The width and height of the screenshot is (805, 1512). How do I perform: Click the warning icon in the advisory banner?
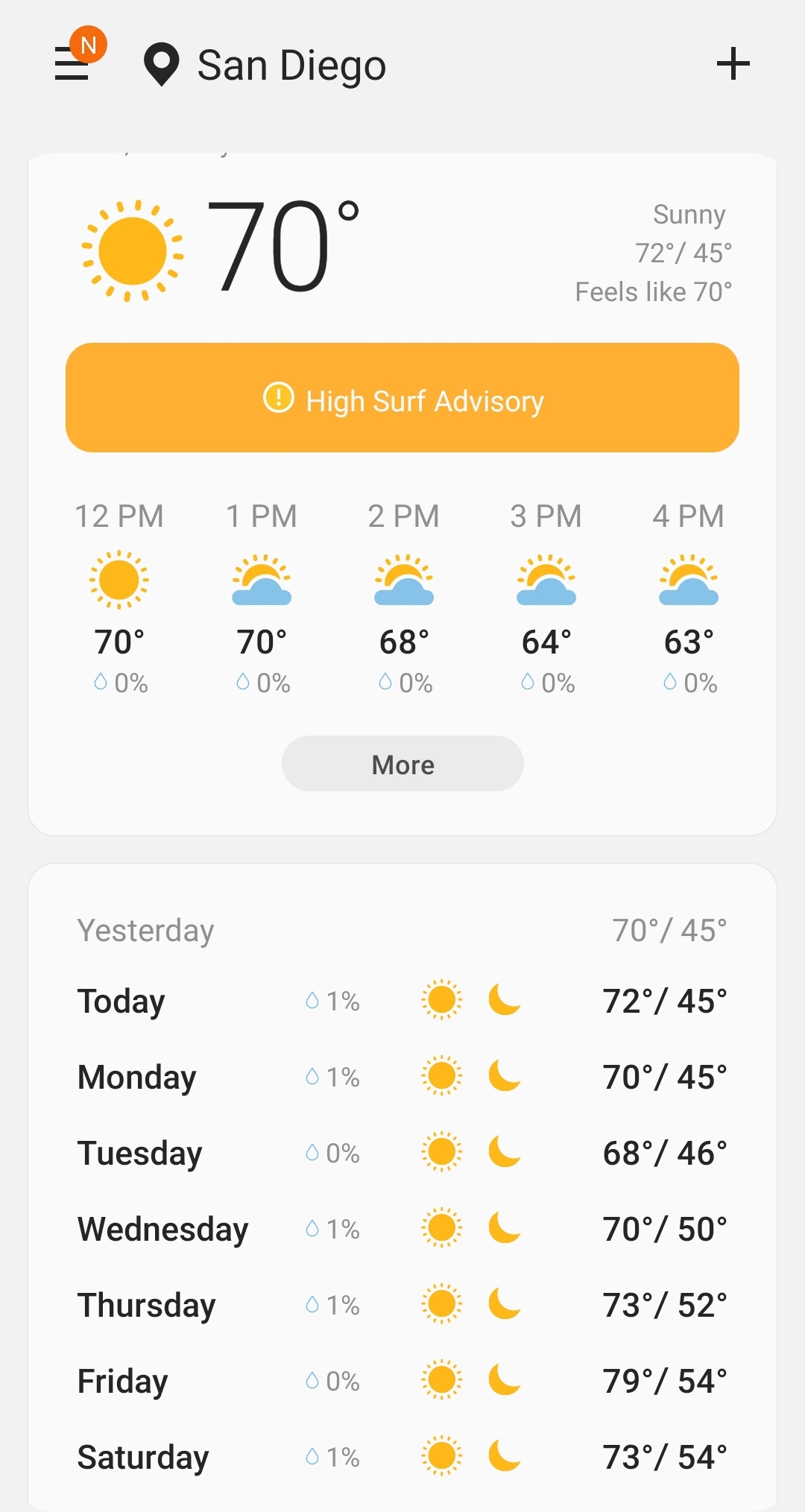coord(278,399)
